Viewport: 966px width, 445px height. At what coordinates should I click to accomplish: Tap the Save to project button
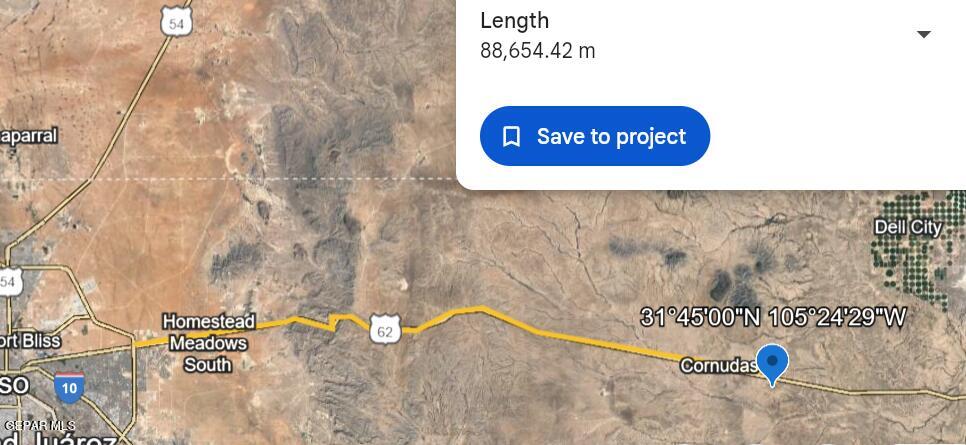click(x=595, y=136)
